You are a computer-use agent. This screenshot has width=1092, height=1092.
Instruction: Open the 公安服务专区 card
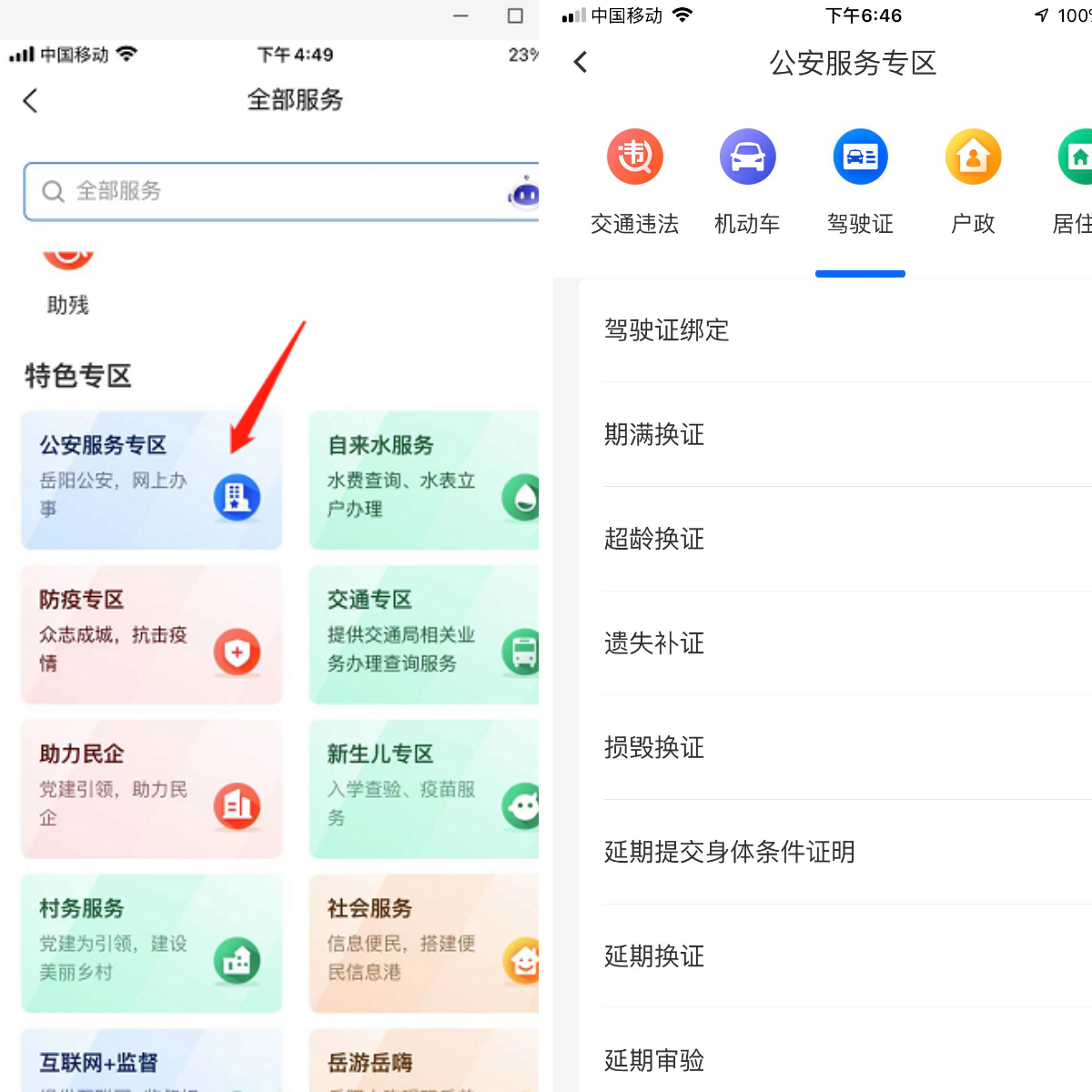tap(151, 480)
